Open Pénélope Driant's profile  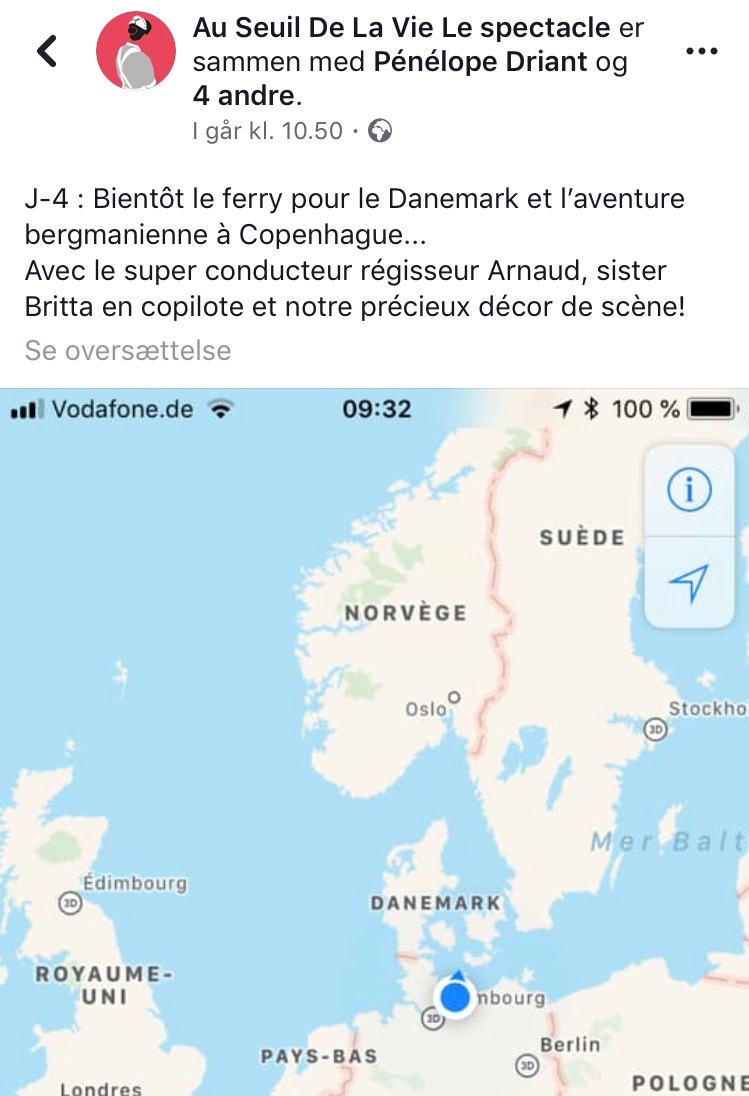click(x=479, y=63)
